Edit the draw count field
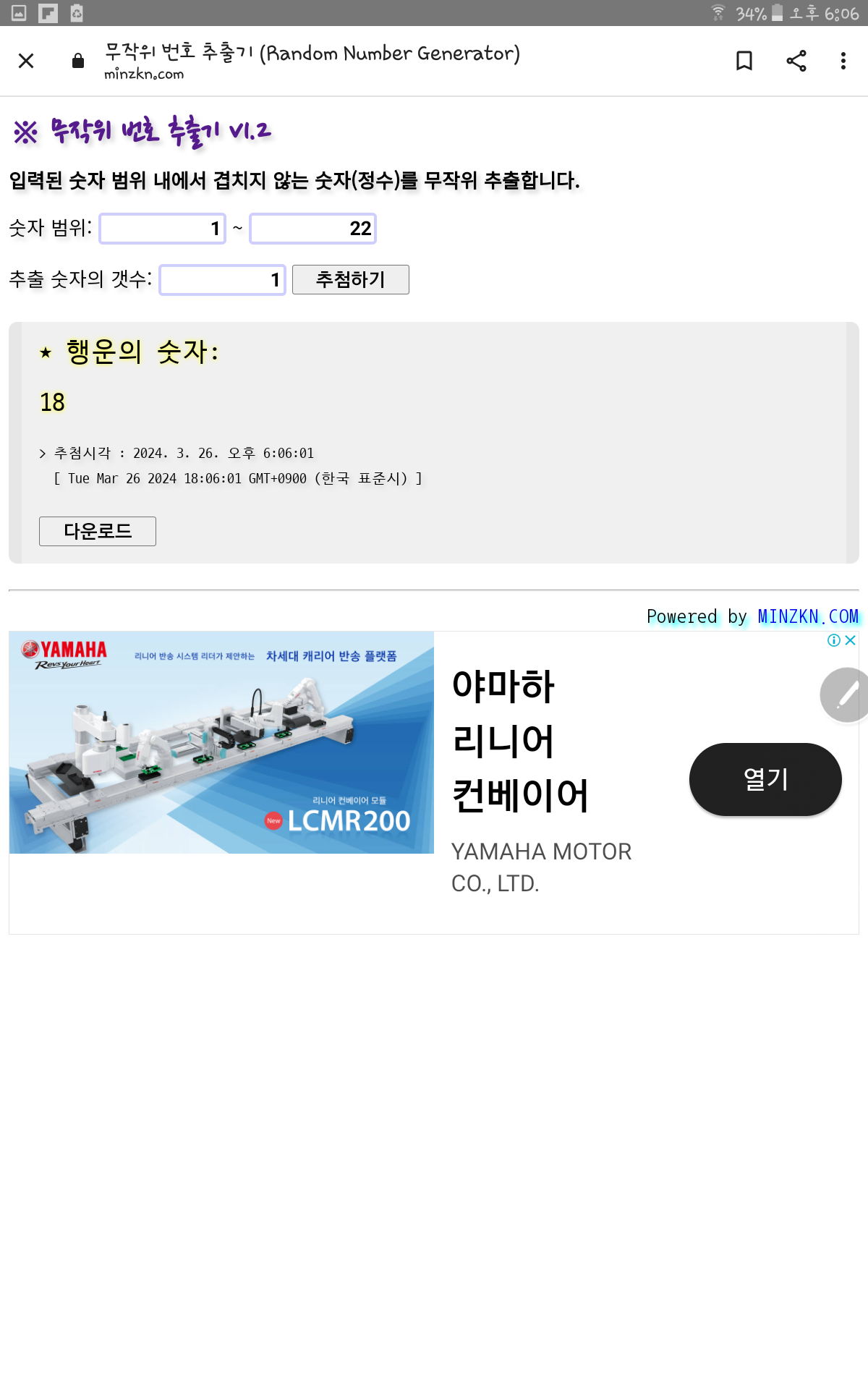The image size is (868, 1389). [x=223, y=280]
